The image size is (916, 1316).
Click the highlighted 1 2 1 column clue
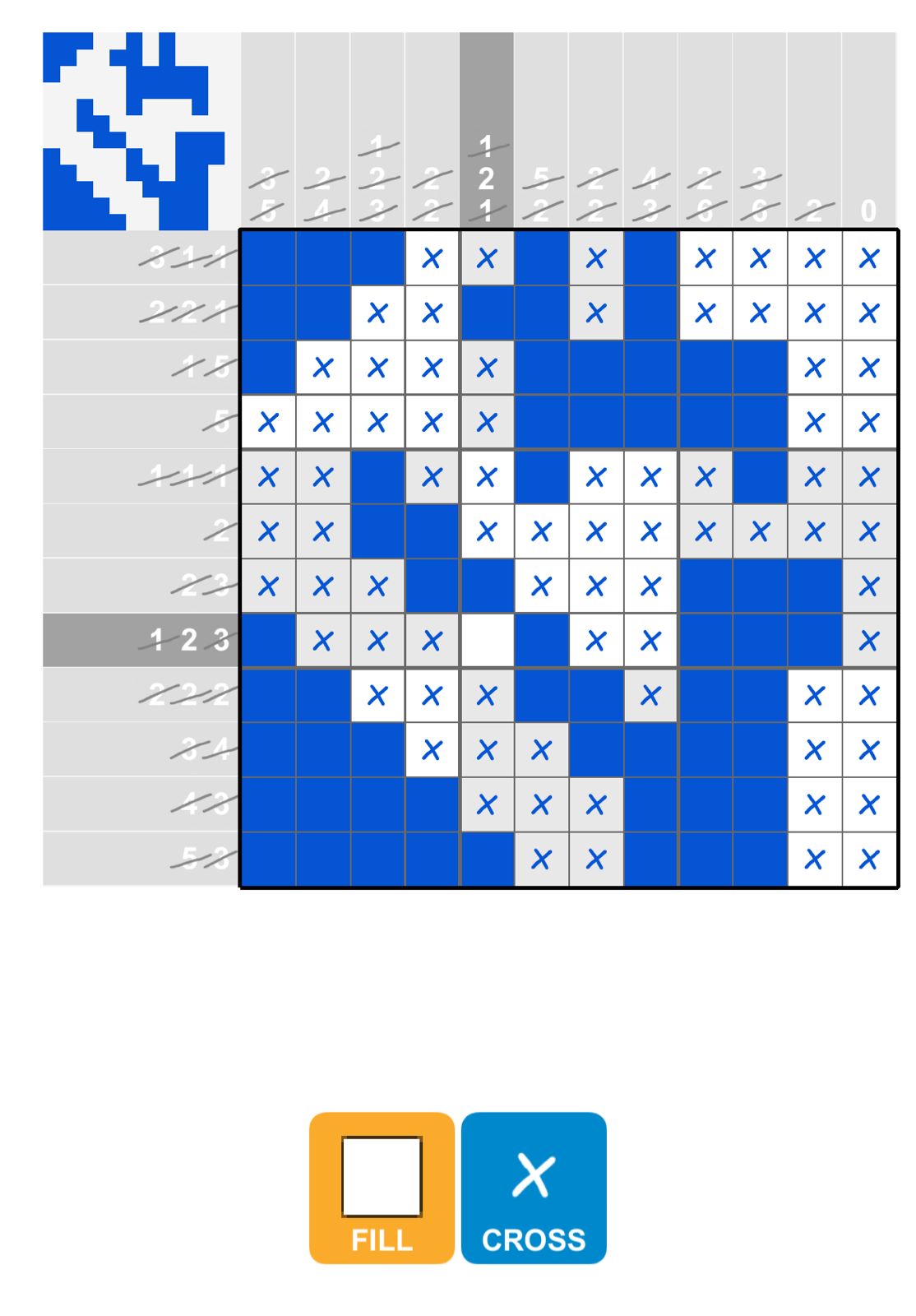tap(486, 177)
